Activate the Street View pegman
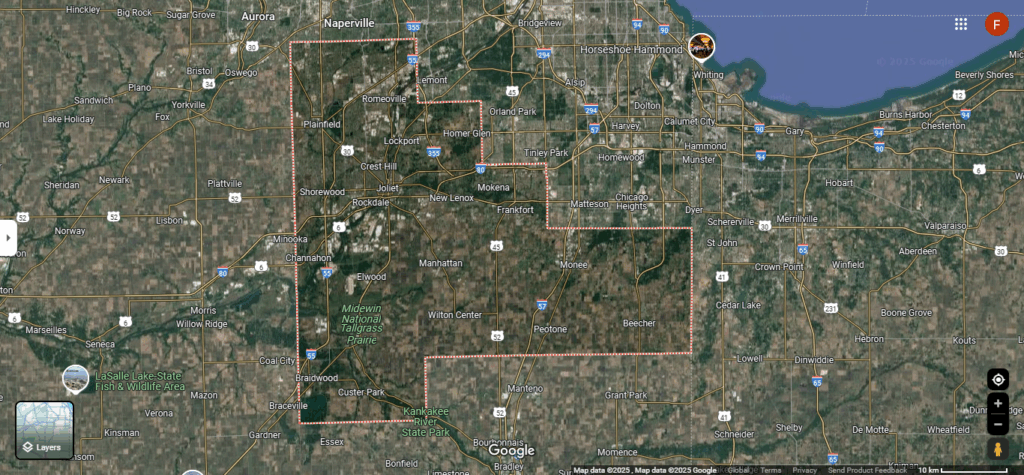The height and width of the screenshot is (475, 1024). 997,449
